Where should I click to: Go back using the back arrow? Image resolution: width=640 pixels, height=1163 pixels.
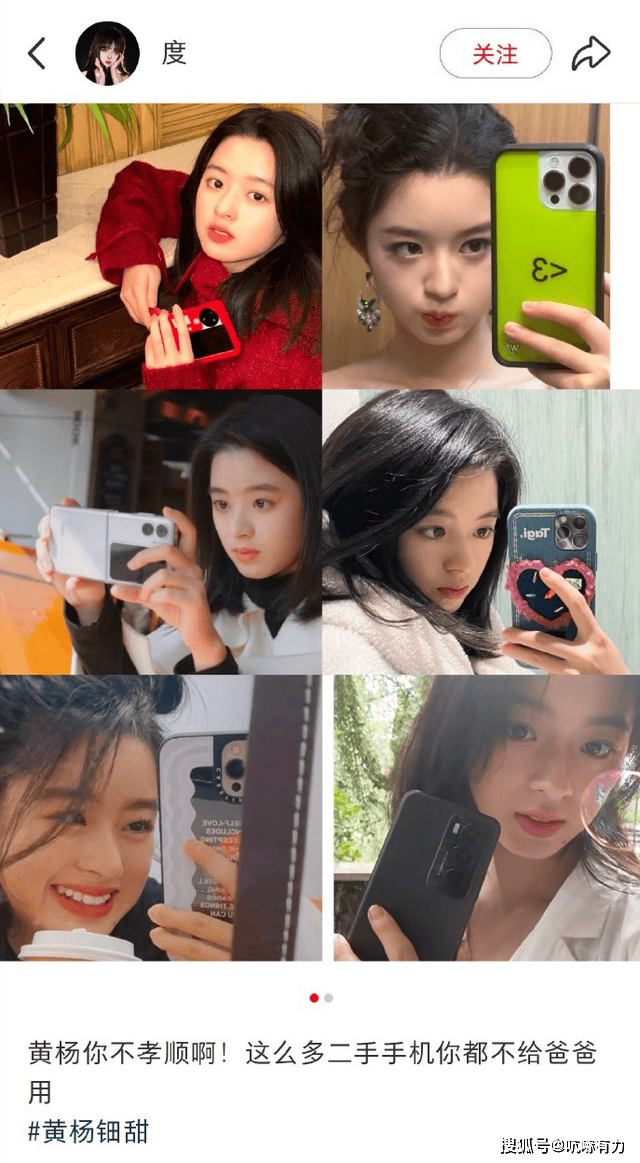point(37,53)
